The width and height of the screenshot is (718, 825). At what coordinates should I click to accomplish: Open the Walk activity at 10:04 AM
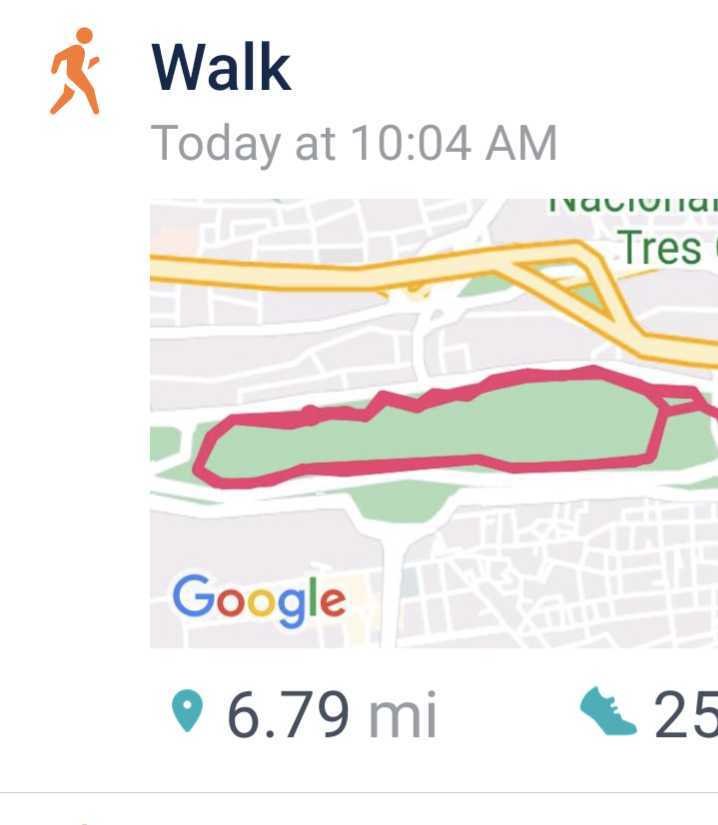coord(221,68)
